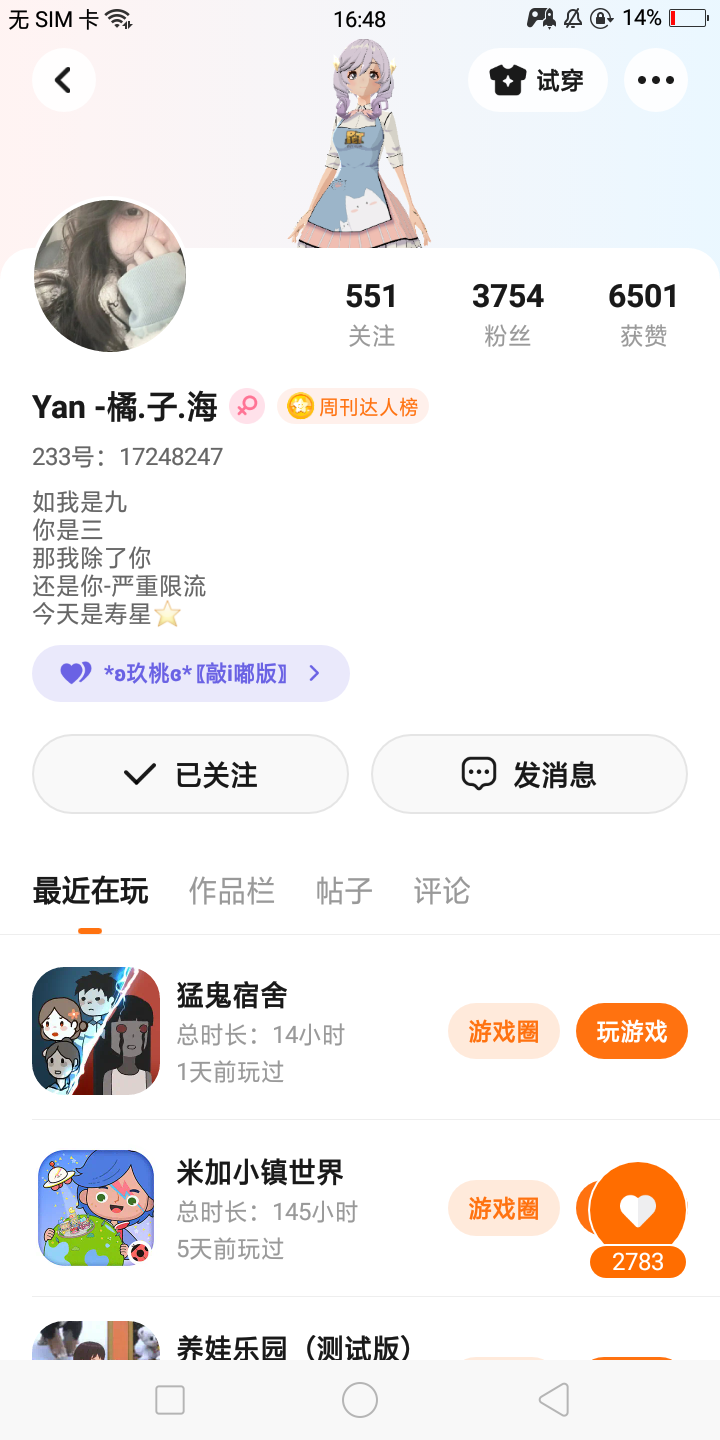Screen dimensions: 720x1440
Task: View the 3754 粉丝 followers list
Action: pyautogui.click(x=508, y=313)
